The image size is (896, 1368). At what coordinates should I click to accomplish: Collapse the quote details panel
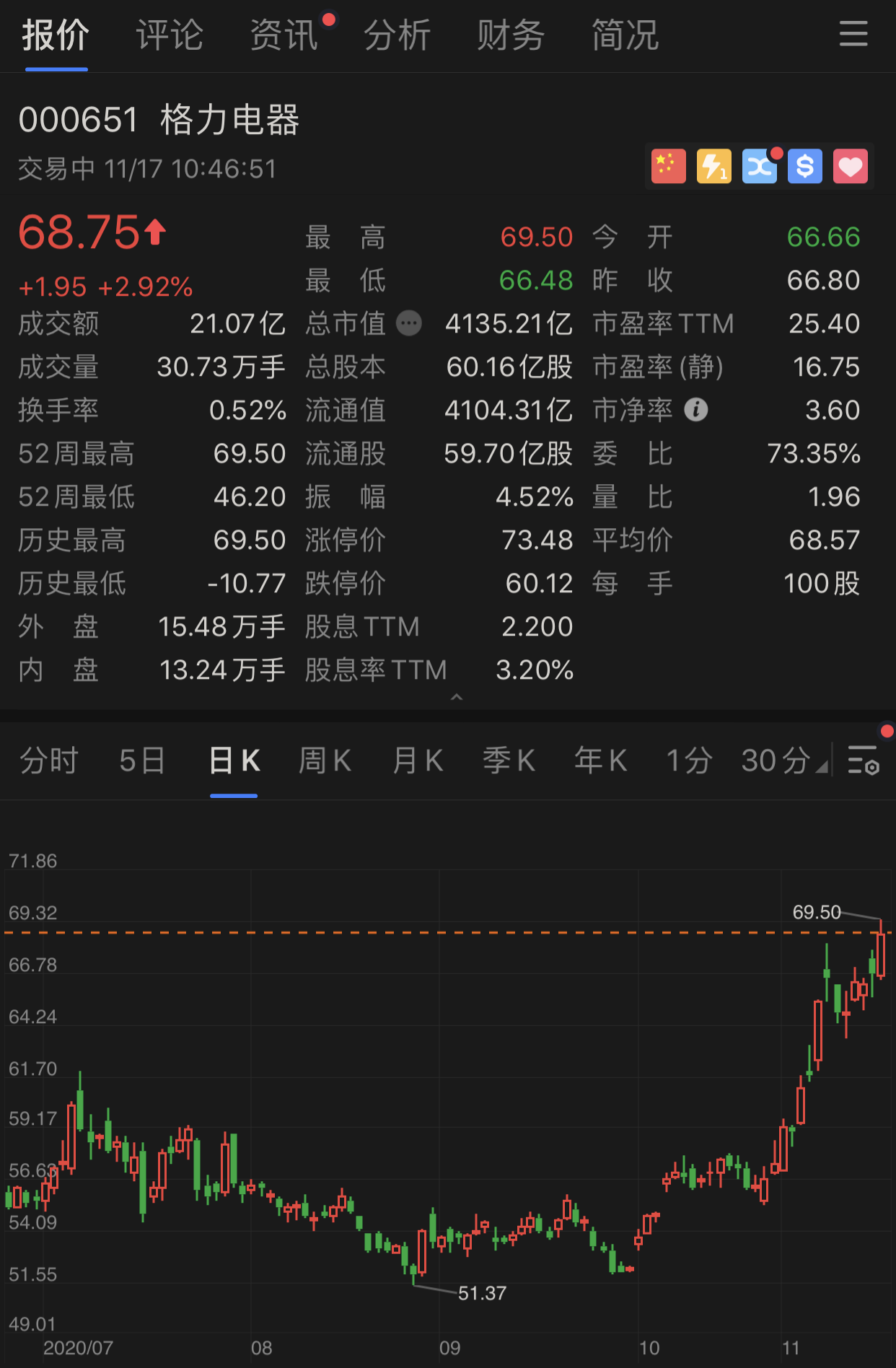456,697
